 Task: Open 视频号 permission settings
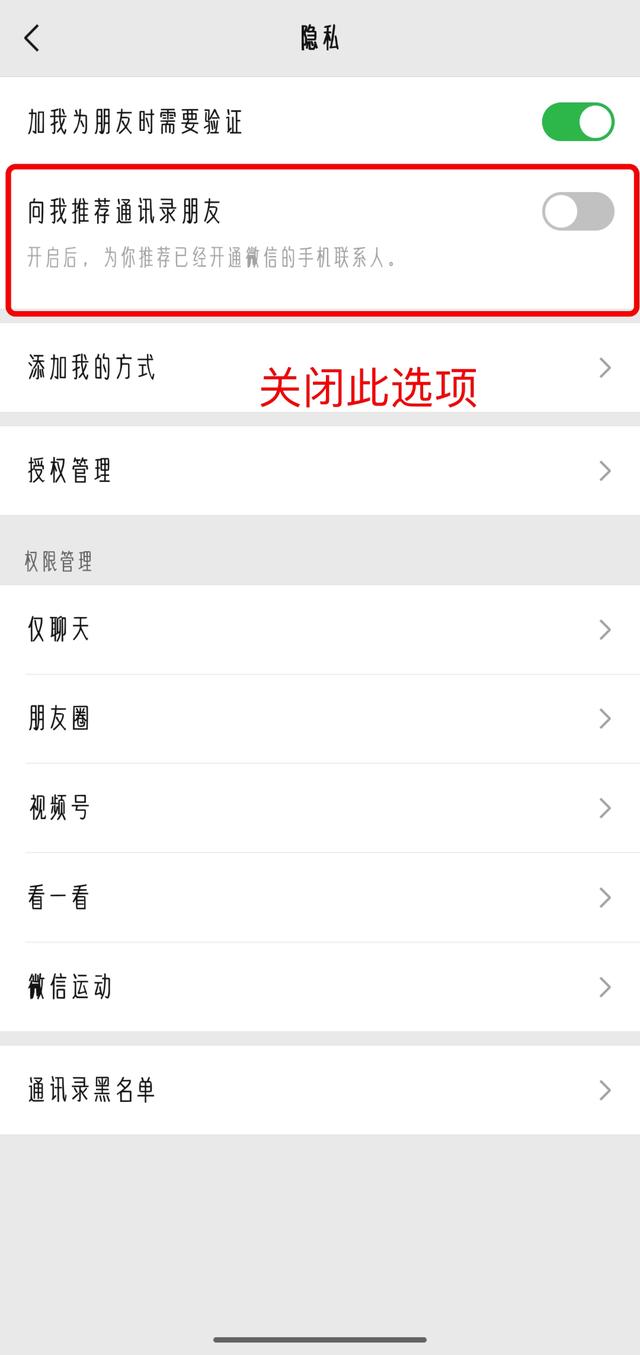(x=320, y=807)
